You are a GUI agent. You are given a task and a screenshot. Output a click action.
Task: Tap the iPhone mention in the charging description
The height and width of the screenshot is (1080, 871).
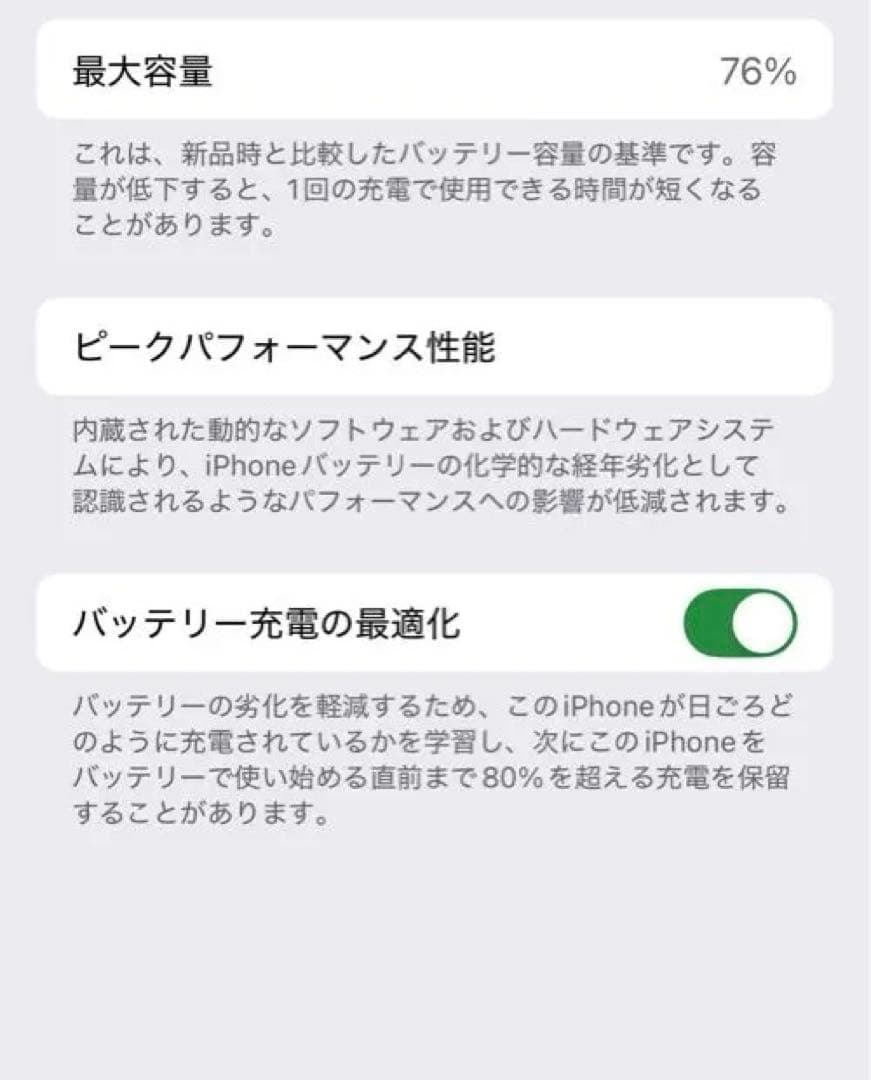610,706
